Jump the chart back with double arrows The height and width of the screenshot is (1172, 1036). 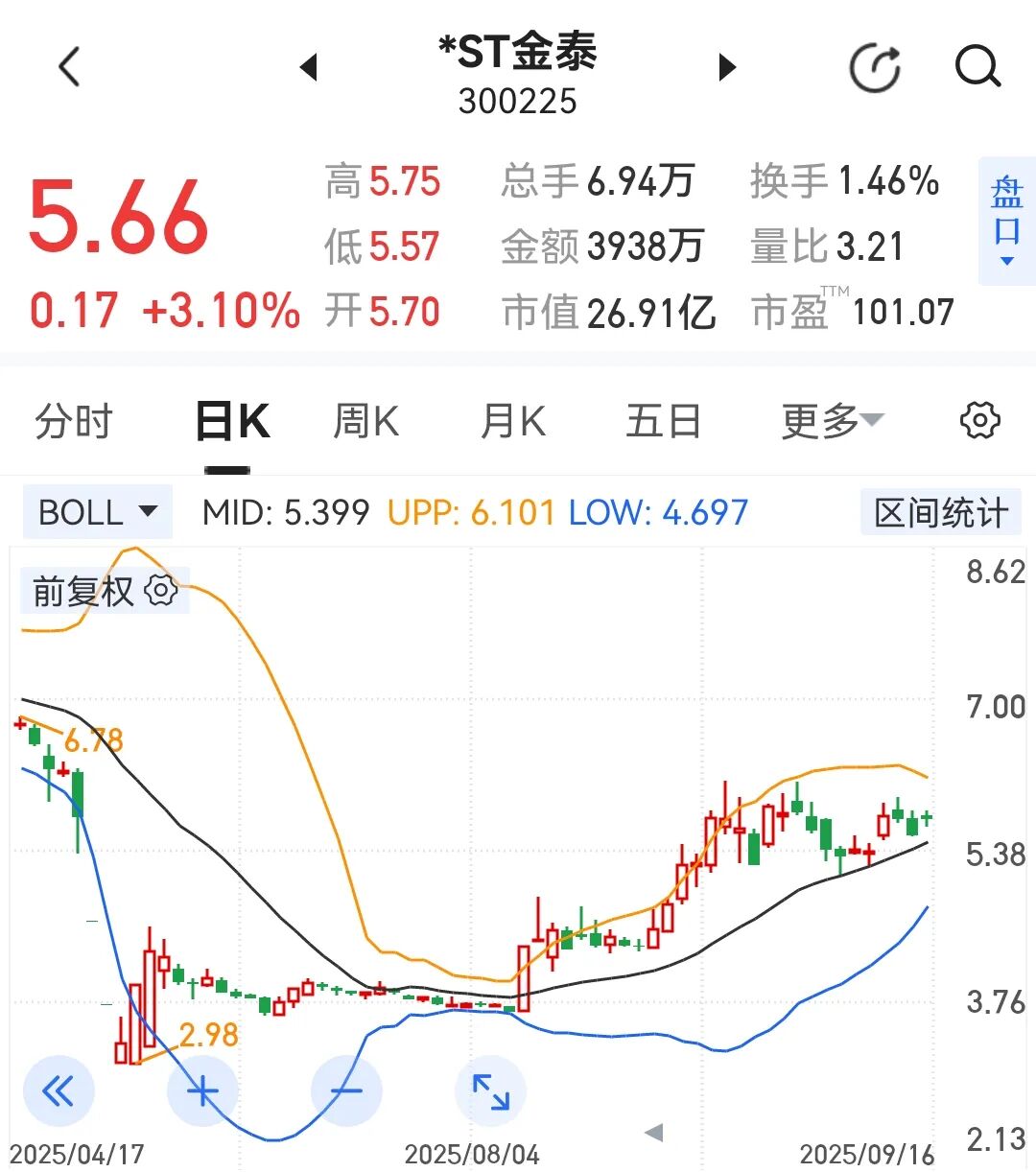(x=59, y=1090)
